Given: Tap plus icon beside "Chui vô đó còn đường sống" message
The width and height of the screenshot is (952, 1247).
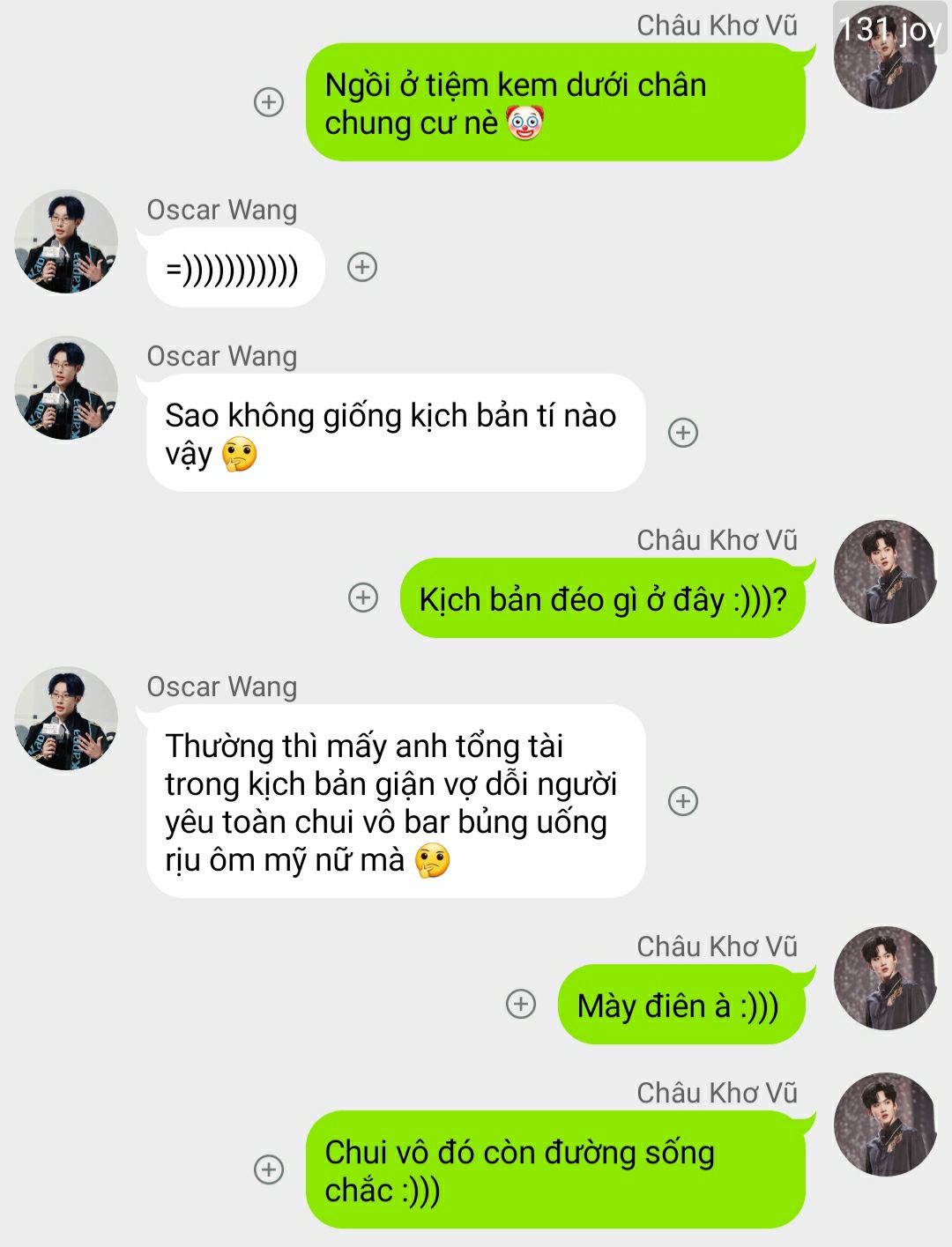Looking at the screenshot, I should [x=269, y=1169].
